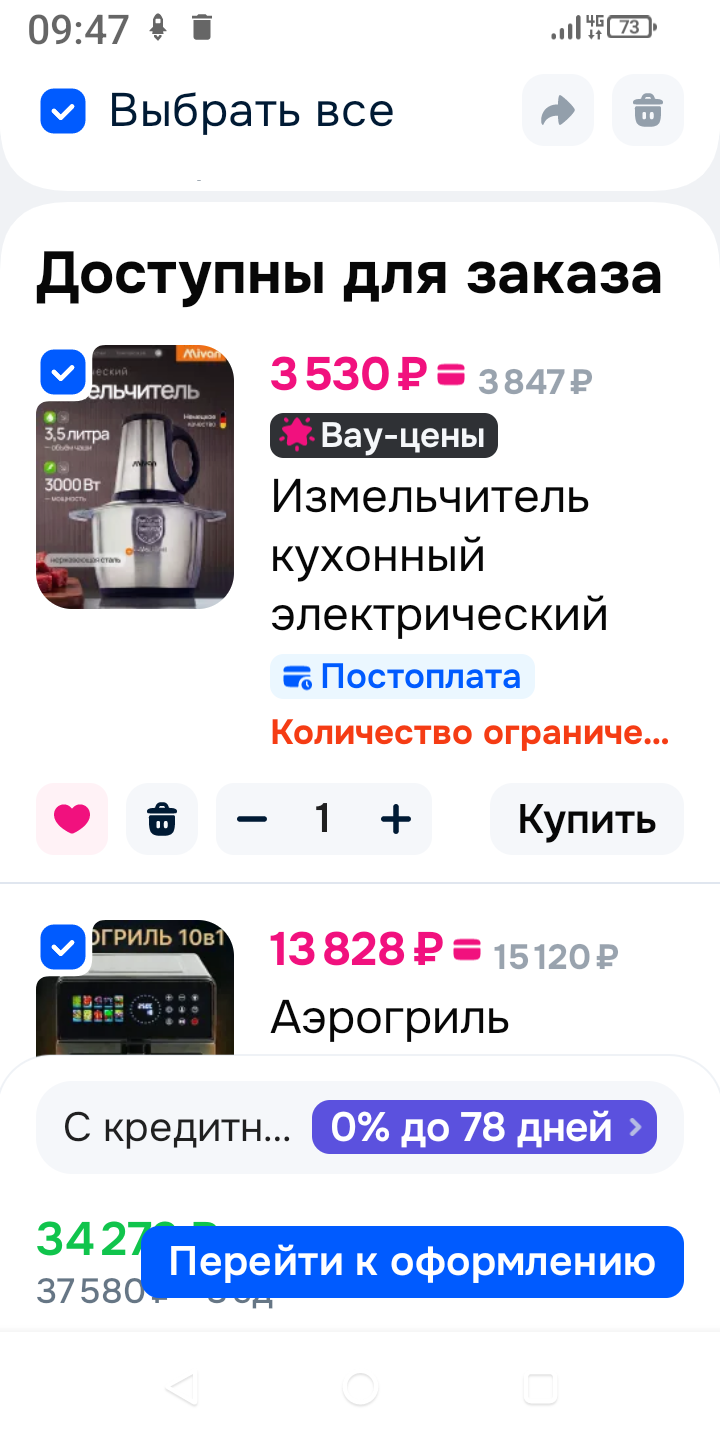Delete the Измельчитель from the cart
This screenshot has height=1440, width=720.
click(162, 820)
